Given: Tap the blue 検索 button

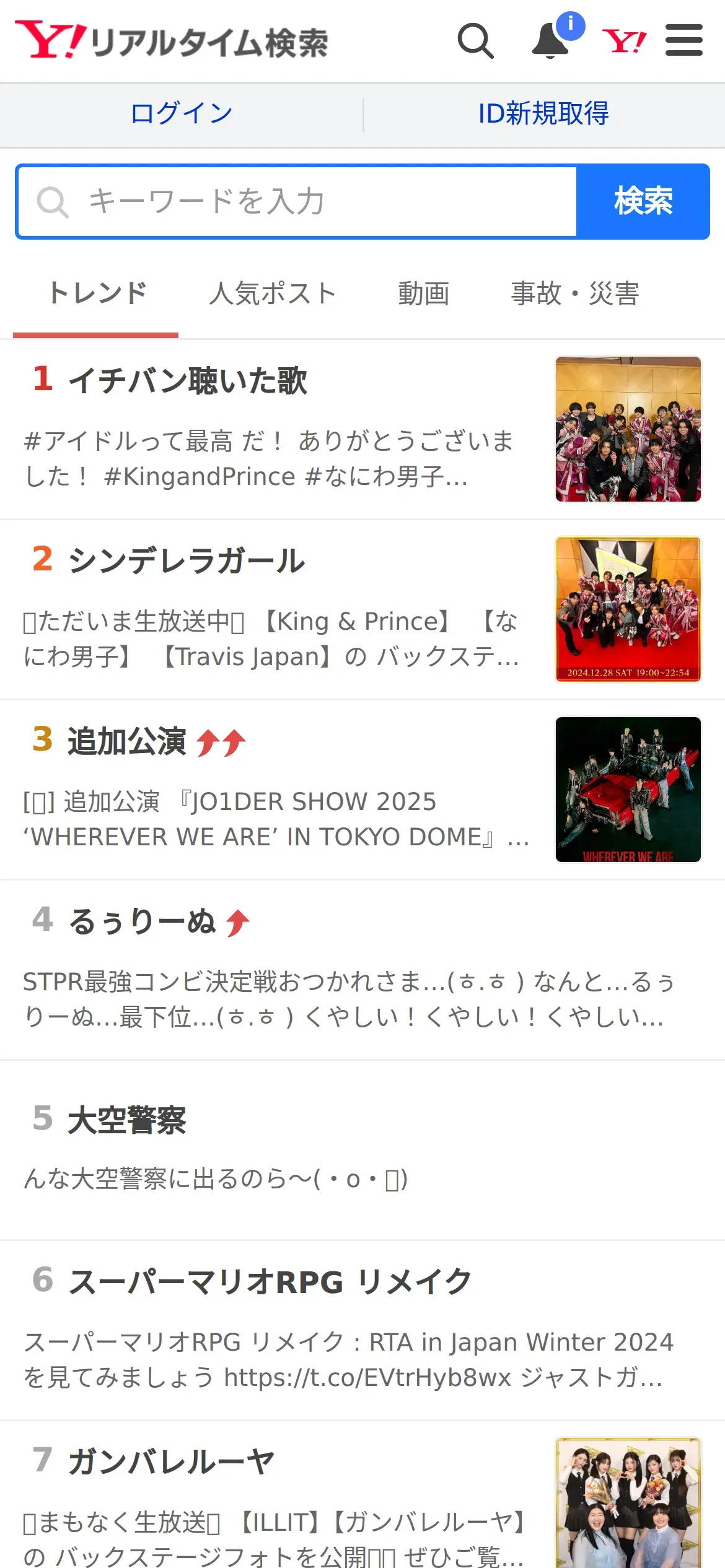Looking at the screenshot, I should tap(643, 201).
